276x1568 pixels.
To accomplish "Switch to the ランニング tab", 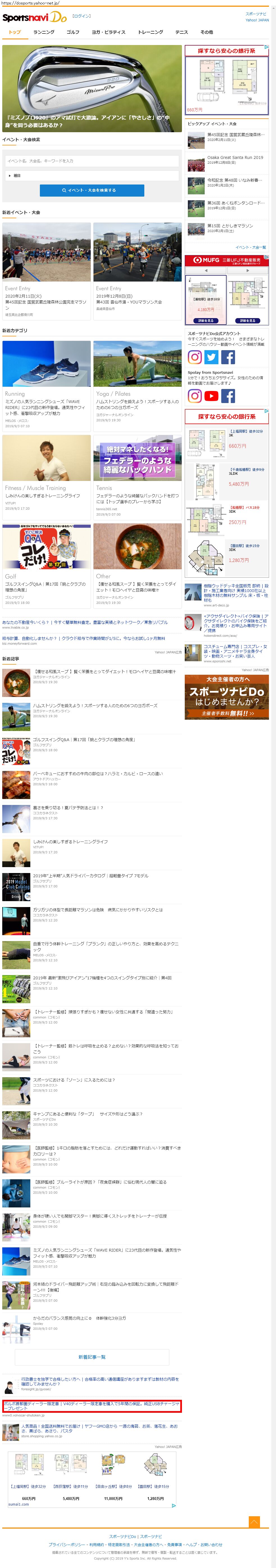I will tap(44, 32).
